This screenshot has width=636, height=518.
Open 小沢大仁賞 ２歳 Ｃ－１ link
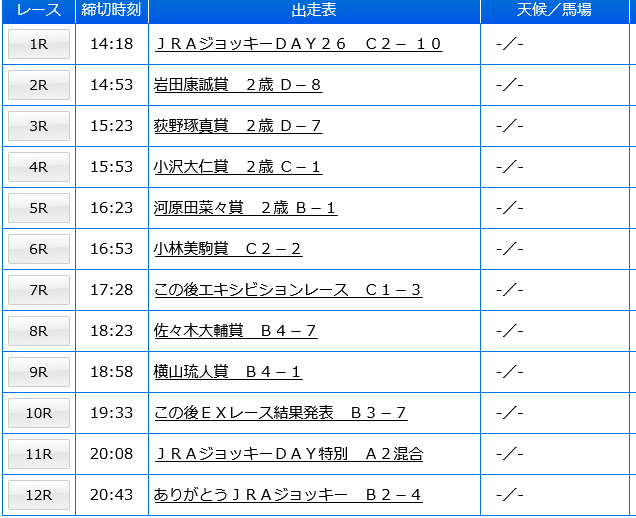pyautogui.click(x=238, y=167)
